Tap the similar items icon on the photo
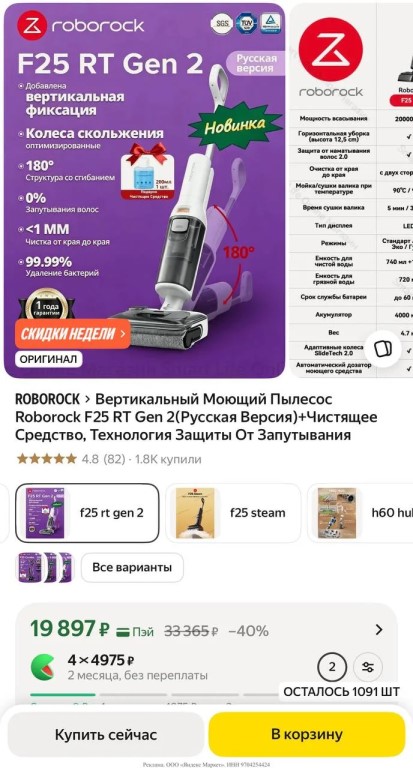Screen dimensions: 413x768 [383, 349]
